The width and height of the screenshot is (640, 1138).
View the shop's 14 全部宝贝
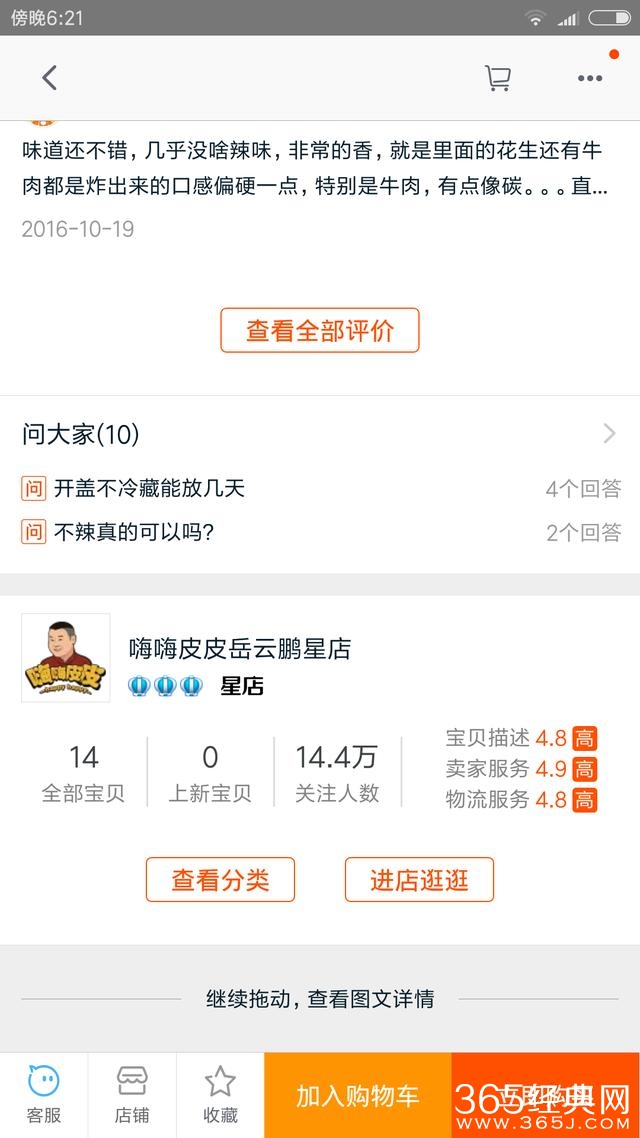84,773
